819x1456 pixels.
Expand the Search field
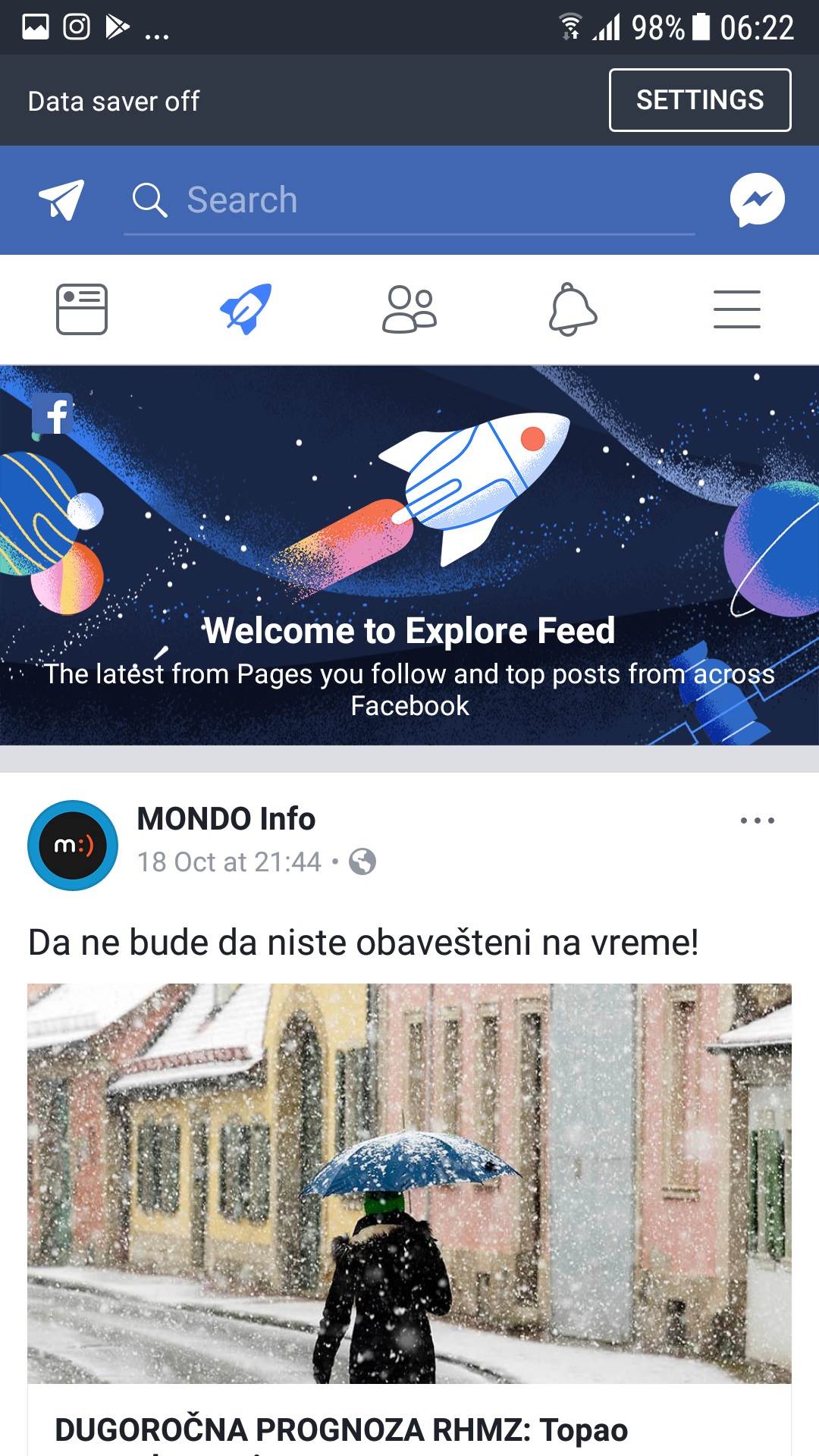(409, 199)
